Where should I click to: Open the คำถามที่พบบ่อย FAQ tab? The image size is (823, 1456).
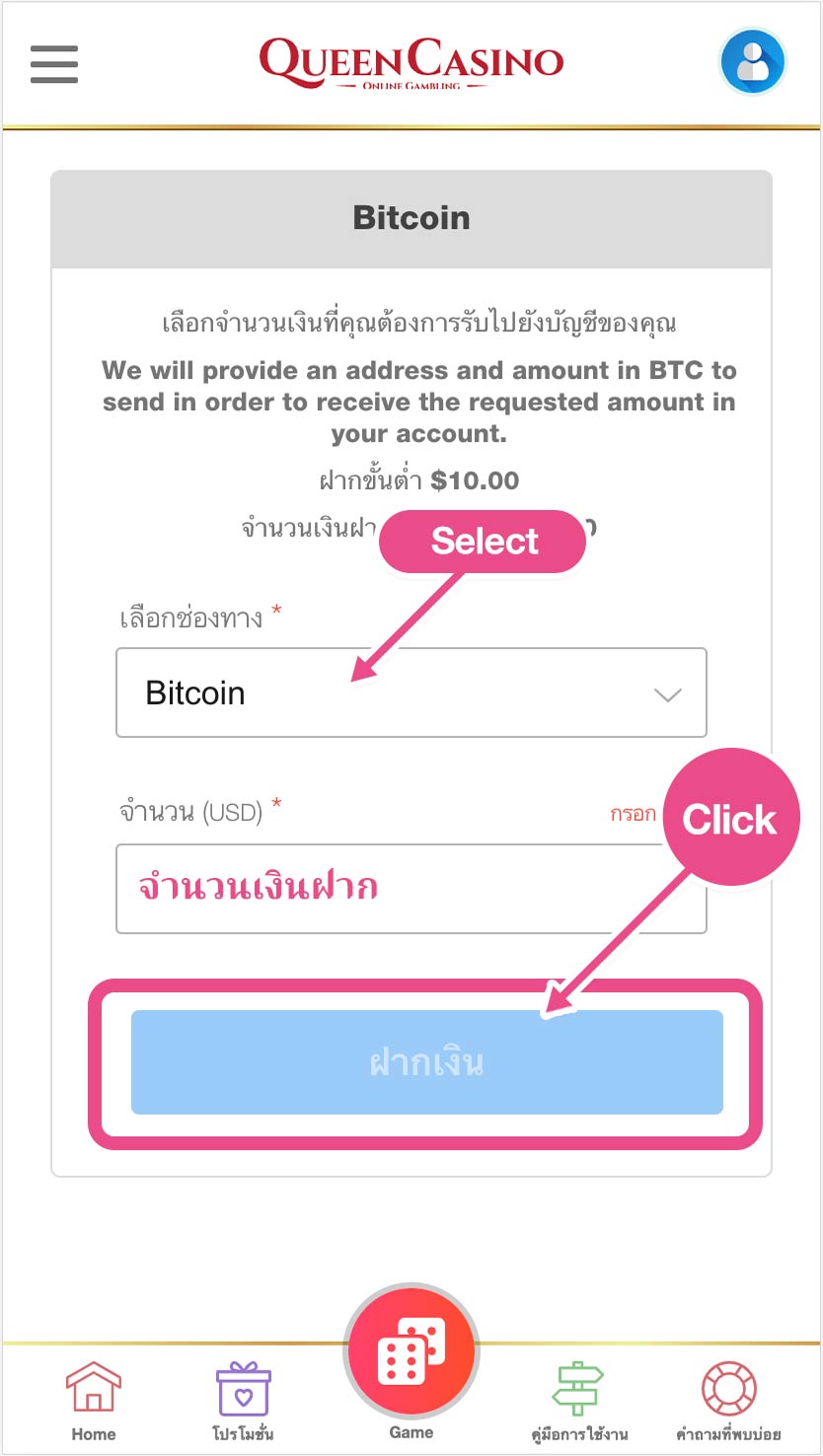tap(728, 1402)
